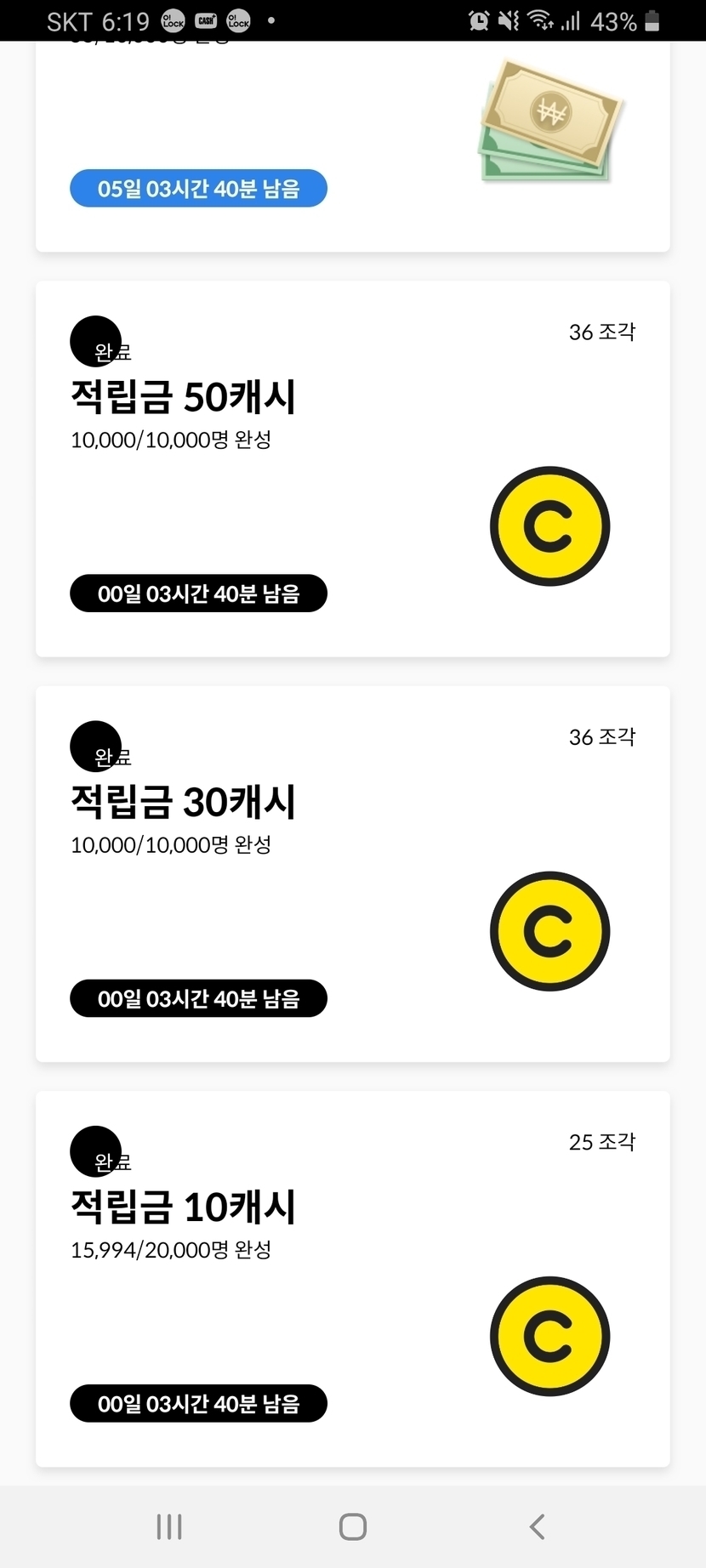The width and height of the screenshot is (706, 1568).
Task: Go back using the system back button
Action: coord(537,1526)
